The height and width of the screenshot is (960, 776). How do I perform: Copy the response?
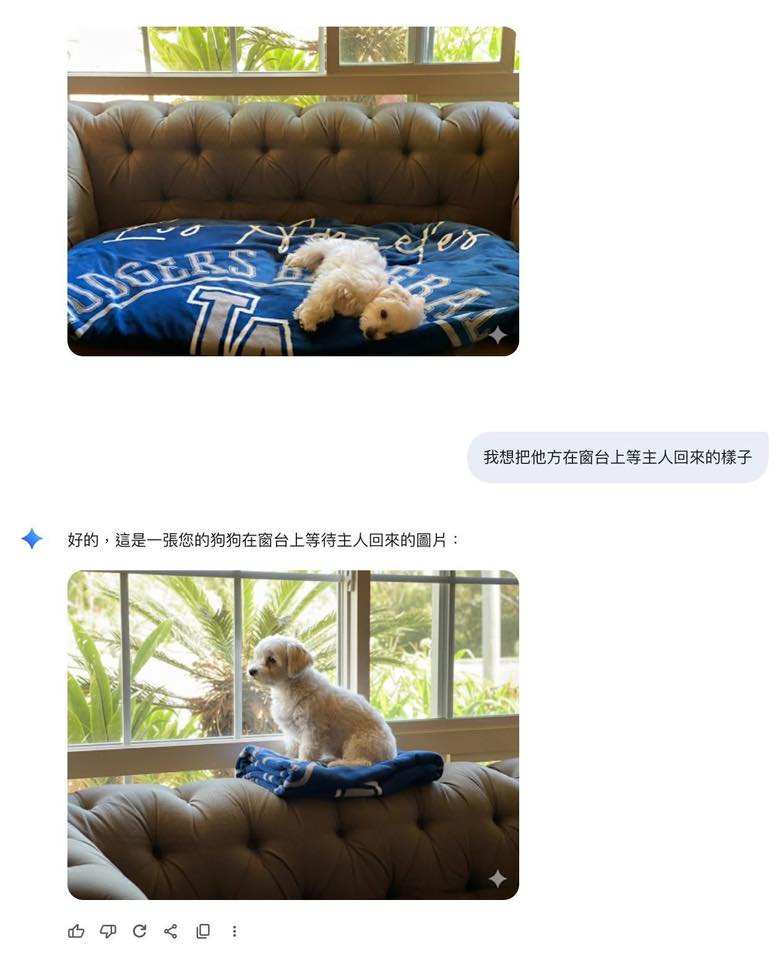203,931
